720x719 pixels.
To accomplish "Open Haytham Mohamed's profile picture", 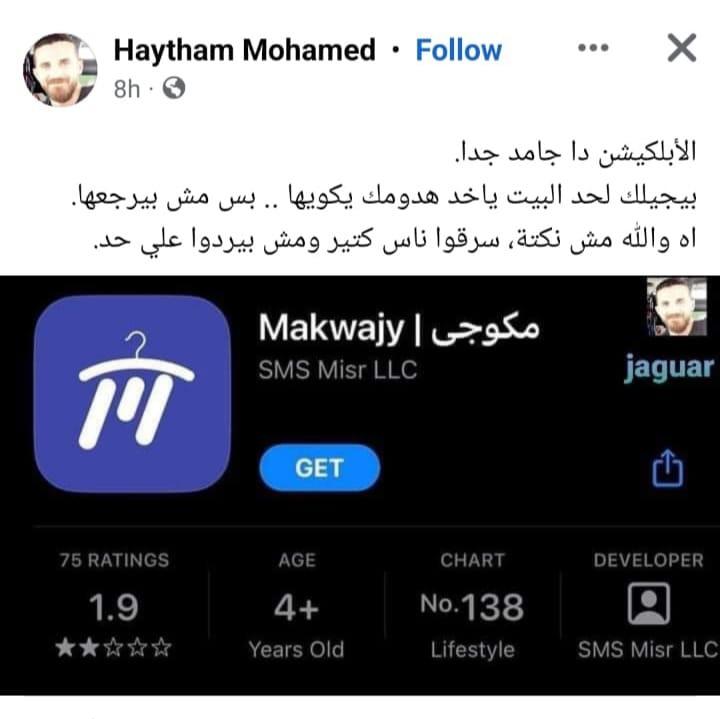I will click(60, 69).
